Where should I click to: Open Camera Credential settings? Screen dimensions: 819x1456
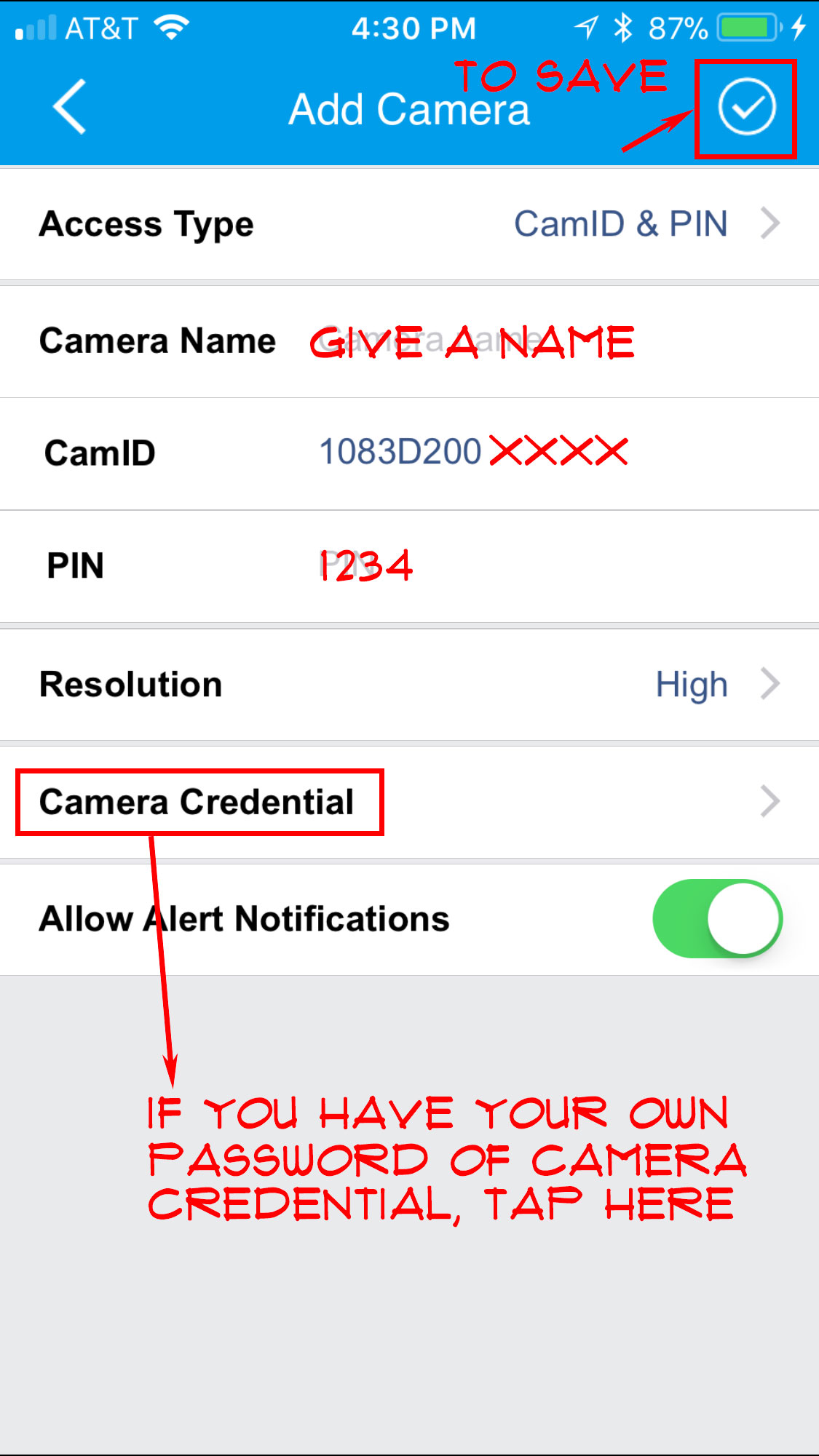409,803
